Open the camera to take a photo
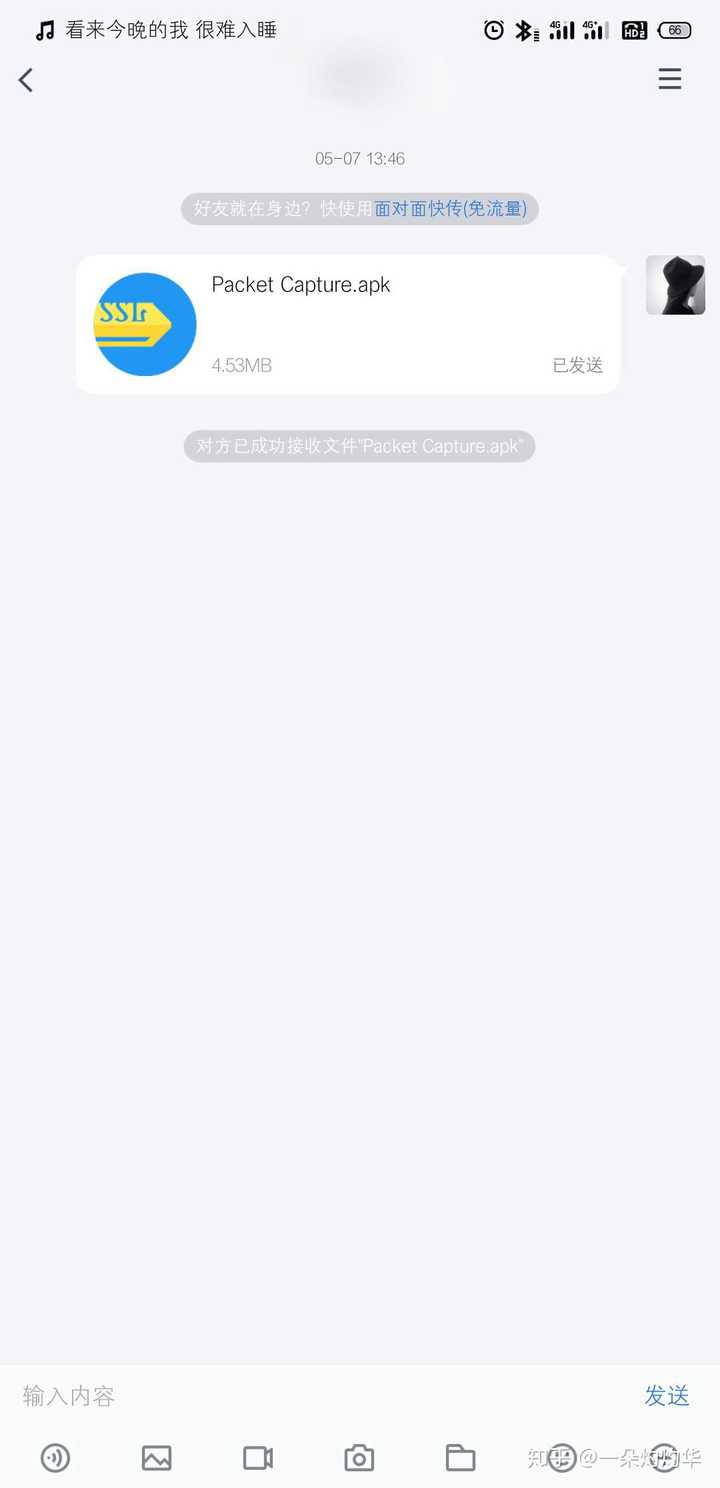720x1488 pixels. pos(359,1458)
